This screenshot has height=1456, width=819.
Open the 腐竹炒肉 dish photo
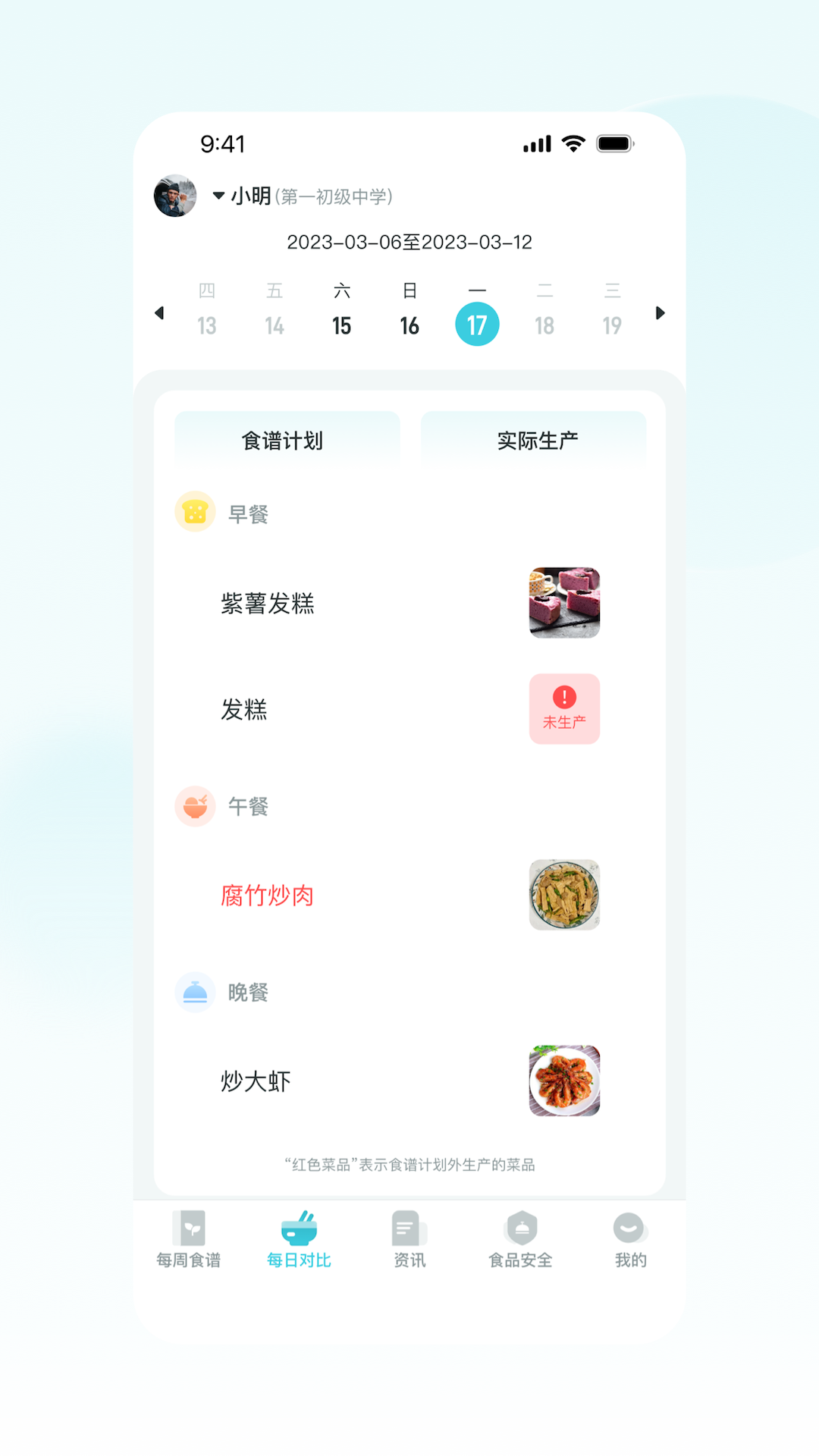pos(564,895)
